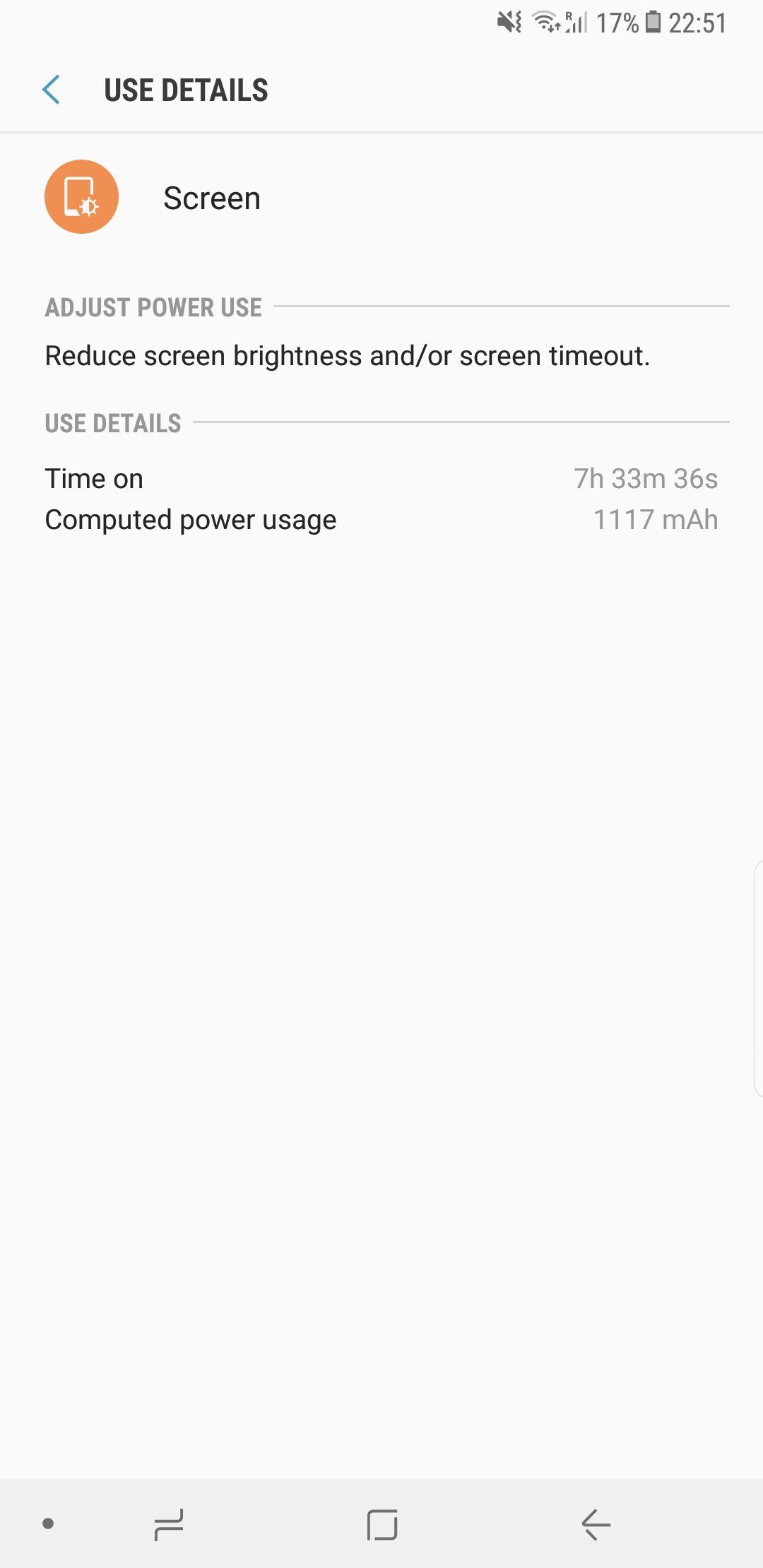
Task: Open recent apps from navigation bar
Action: pos(169,1524)
